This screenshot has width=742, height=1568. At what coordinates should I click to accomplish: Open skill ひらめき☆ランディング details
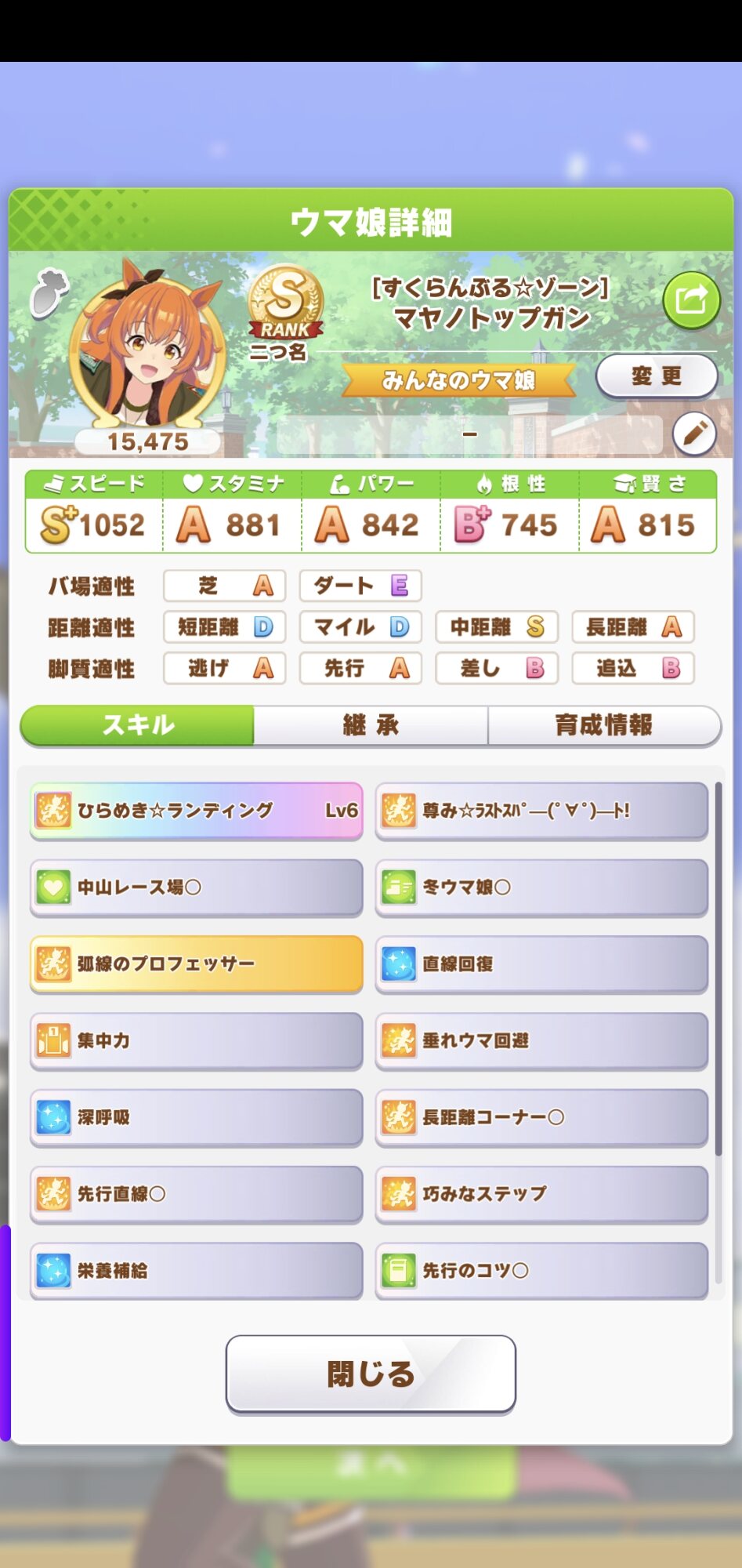coord(196,811)
